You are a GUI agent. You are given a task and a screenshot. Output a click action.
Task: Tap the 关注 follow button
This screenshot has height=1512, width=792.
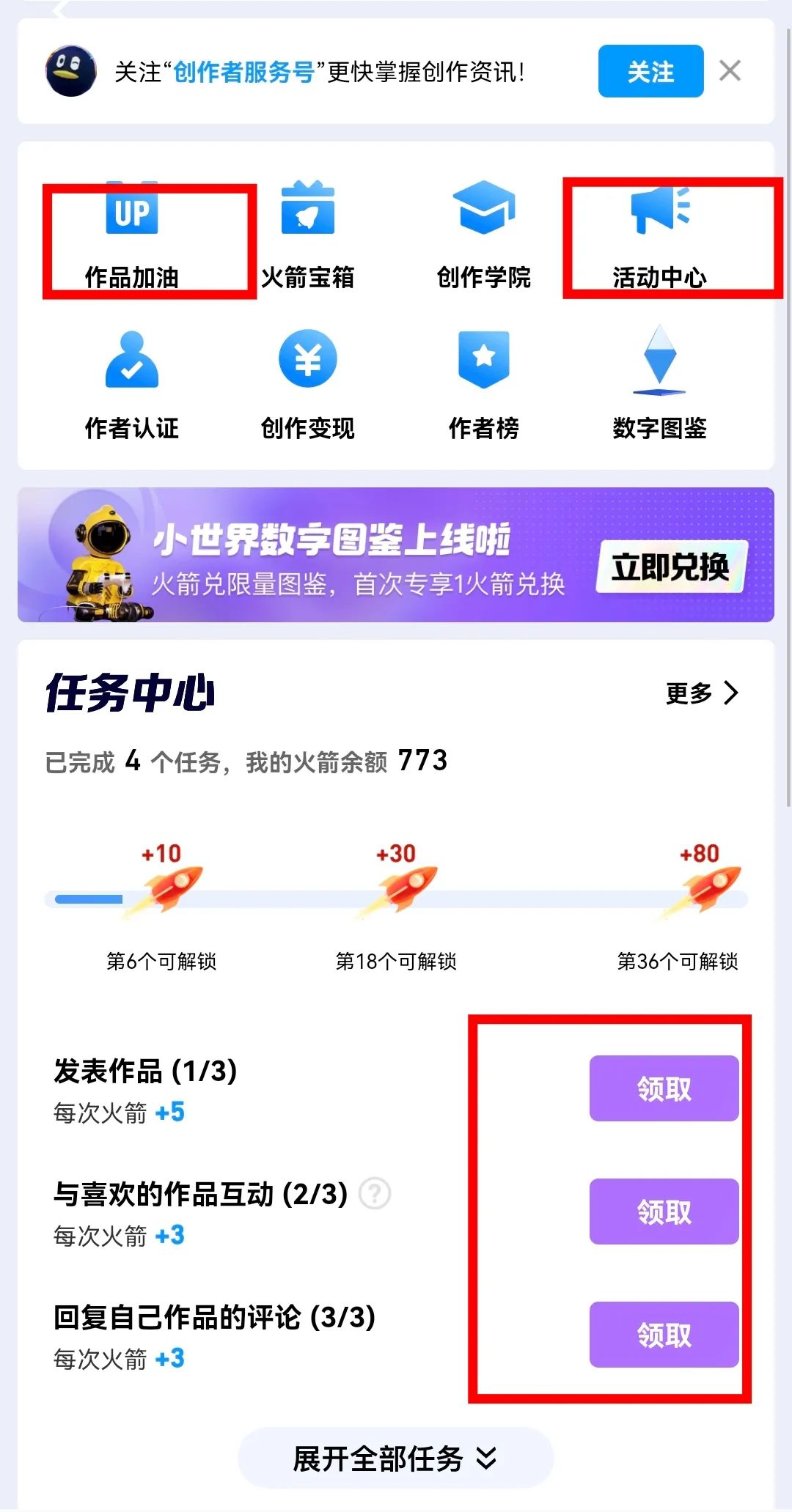[x=650, y=71]
